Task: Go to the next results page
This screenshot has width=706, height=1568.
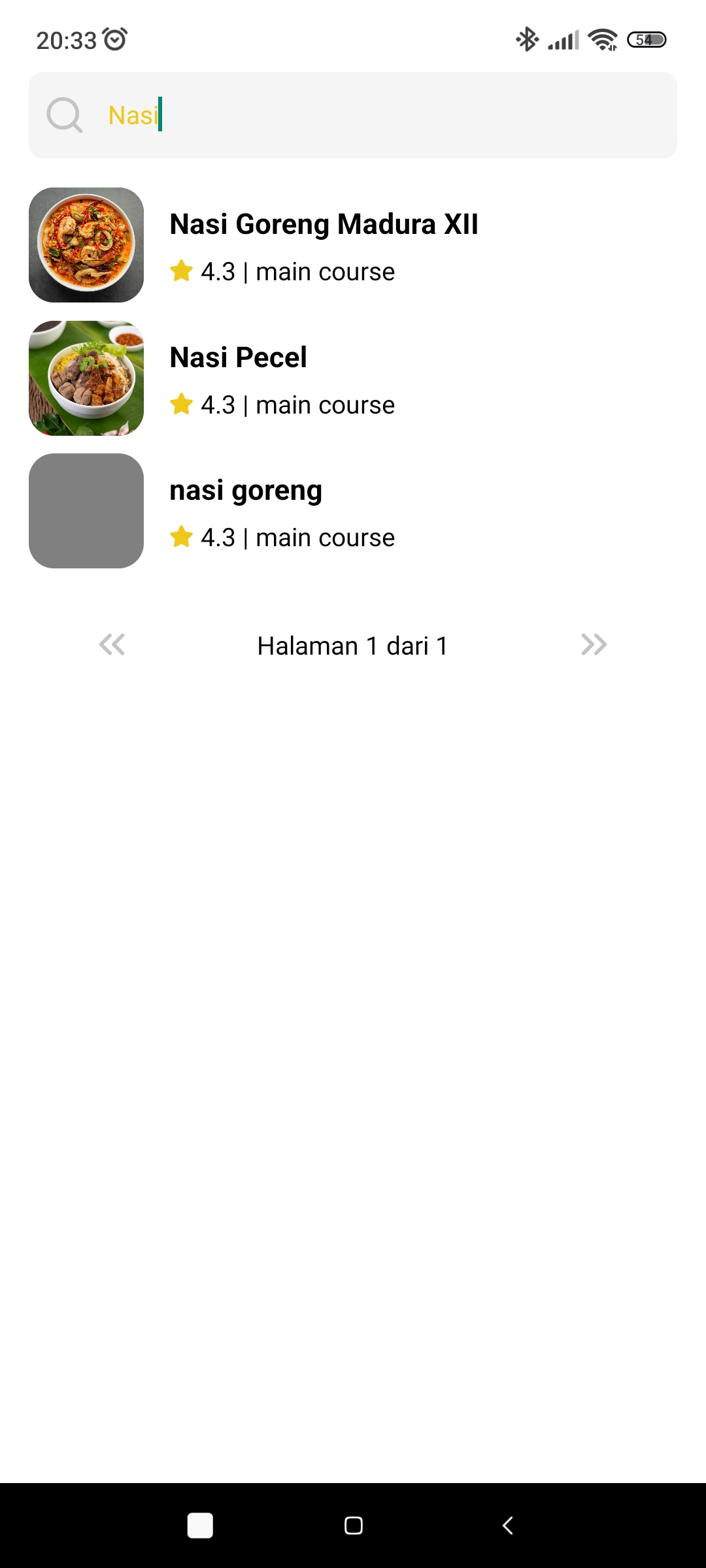Action: 594,645
